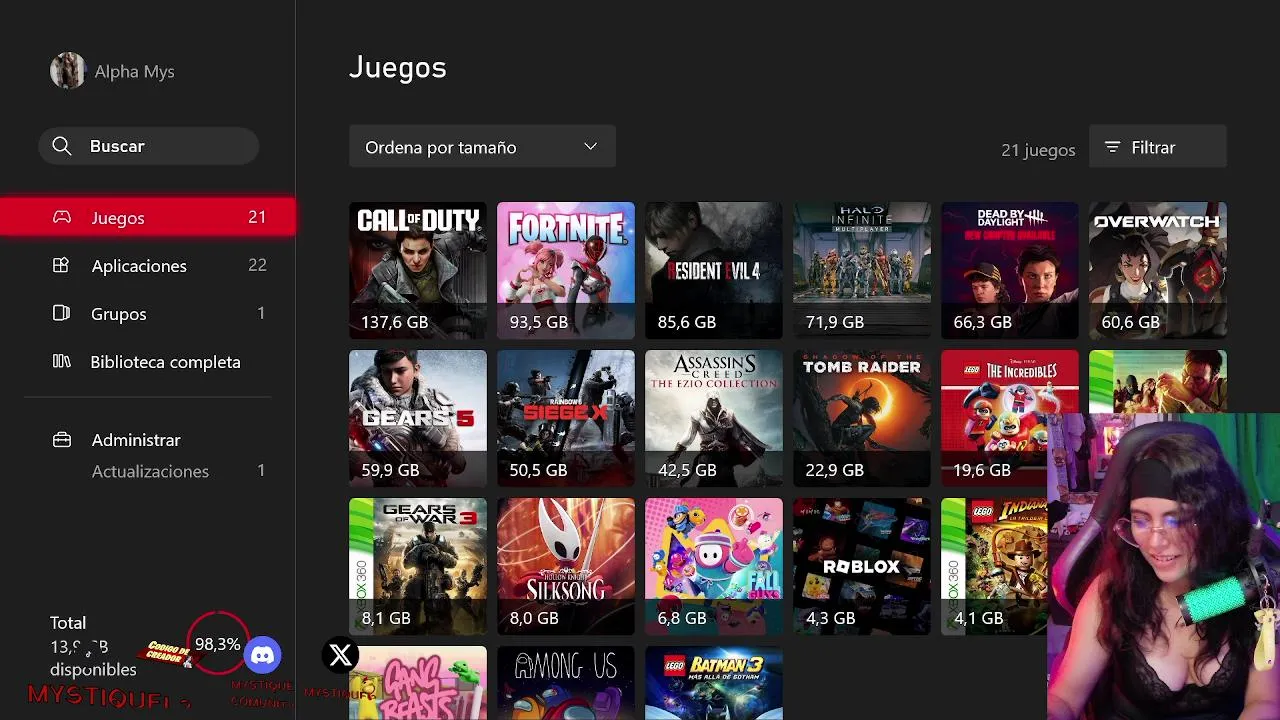Viewport: 1280px width, 720px height.
Task: Select the Fortnite game tile
Action: (566, 270)
